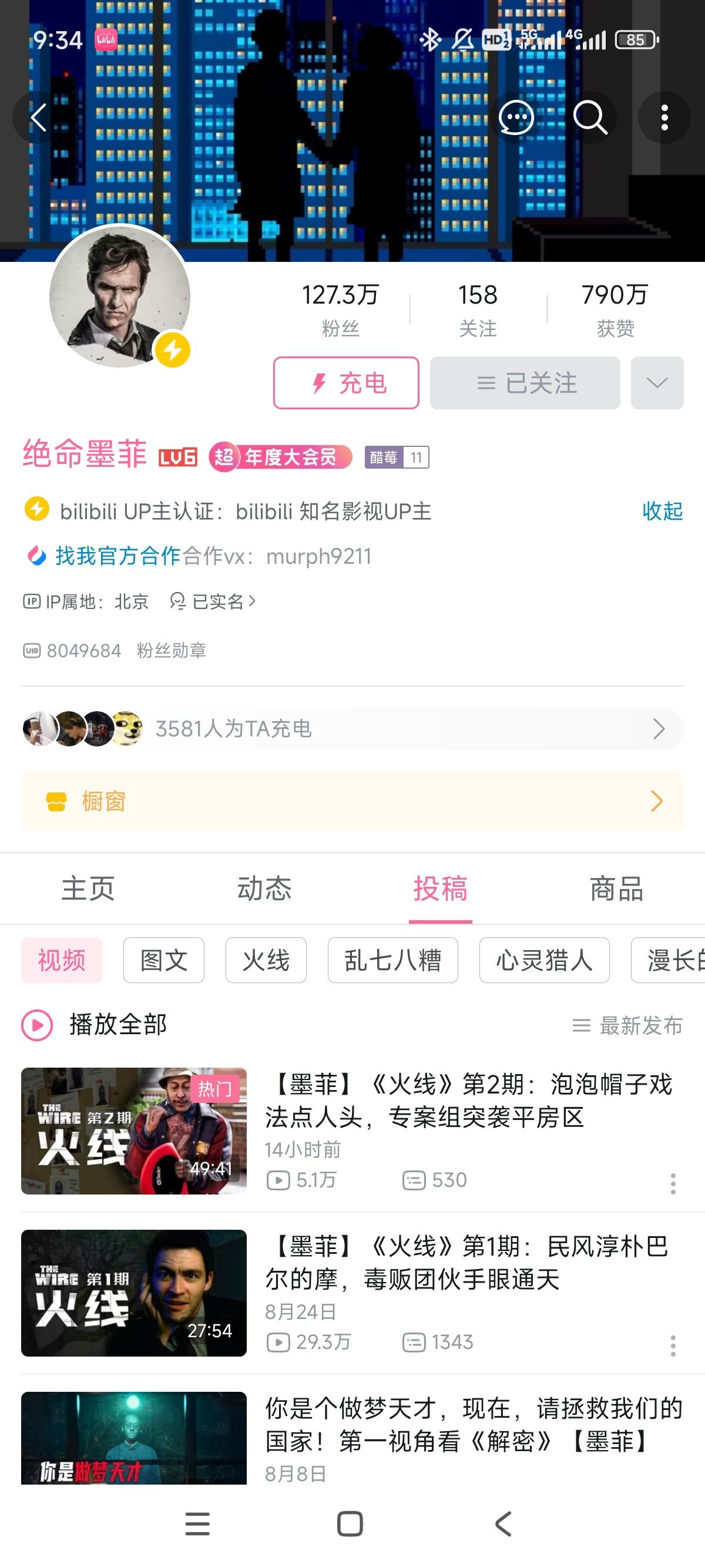Filter videos by 心灵猎人 chip
Image resolution: width=705 pixels, height=1568 pixels.
coord(543,960)
